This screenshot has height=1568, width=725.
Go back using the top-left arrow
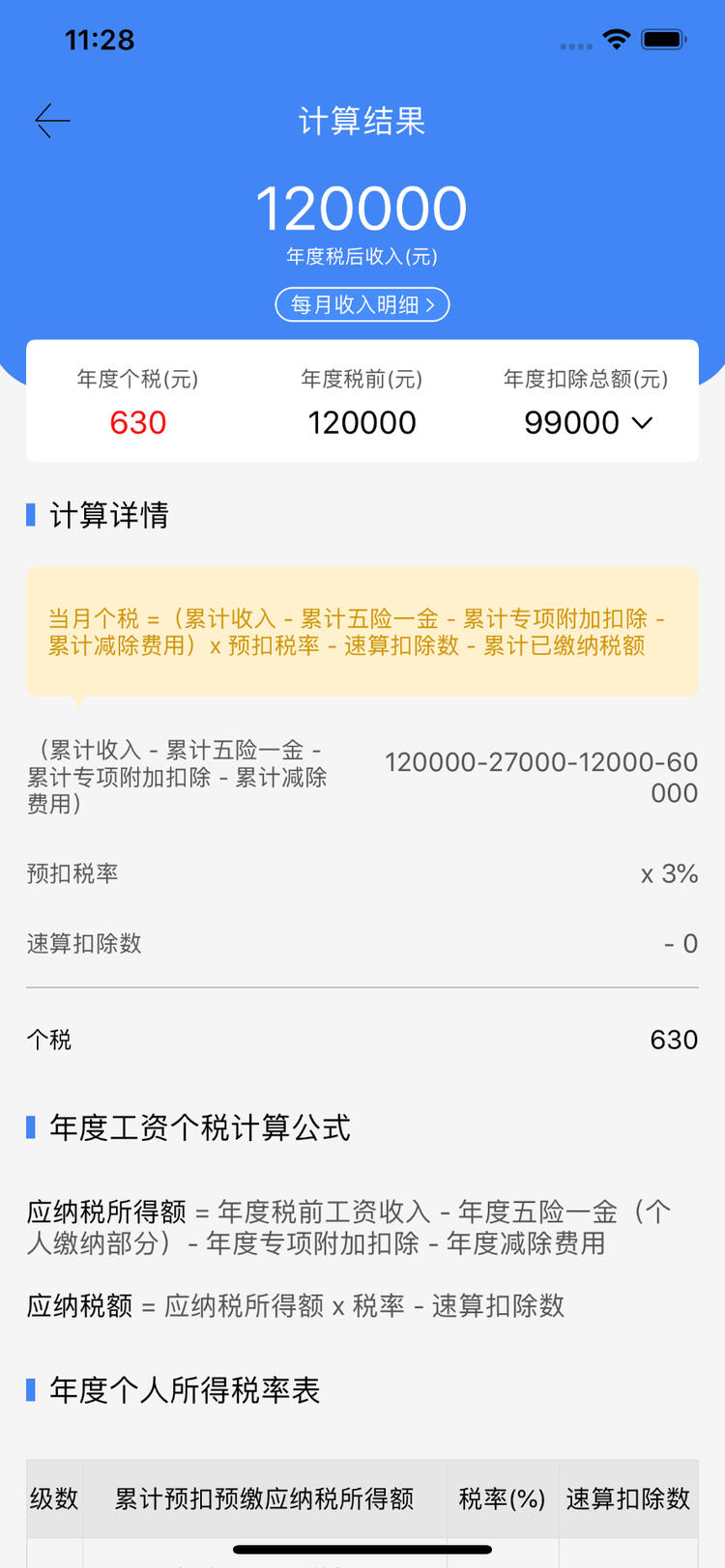tap(52, 121)
